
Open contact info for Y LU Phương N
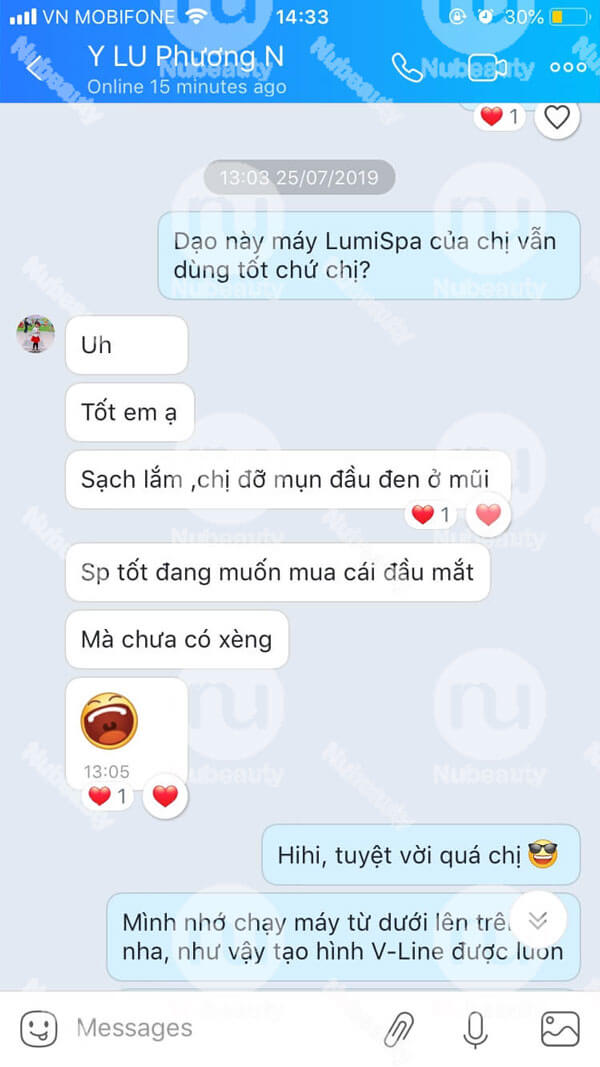tap(186, 56)
